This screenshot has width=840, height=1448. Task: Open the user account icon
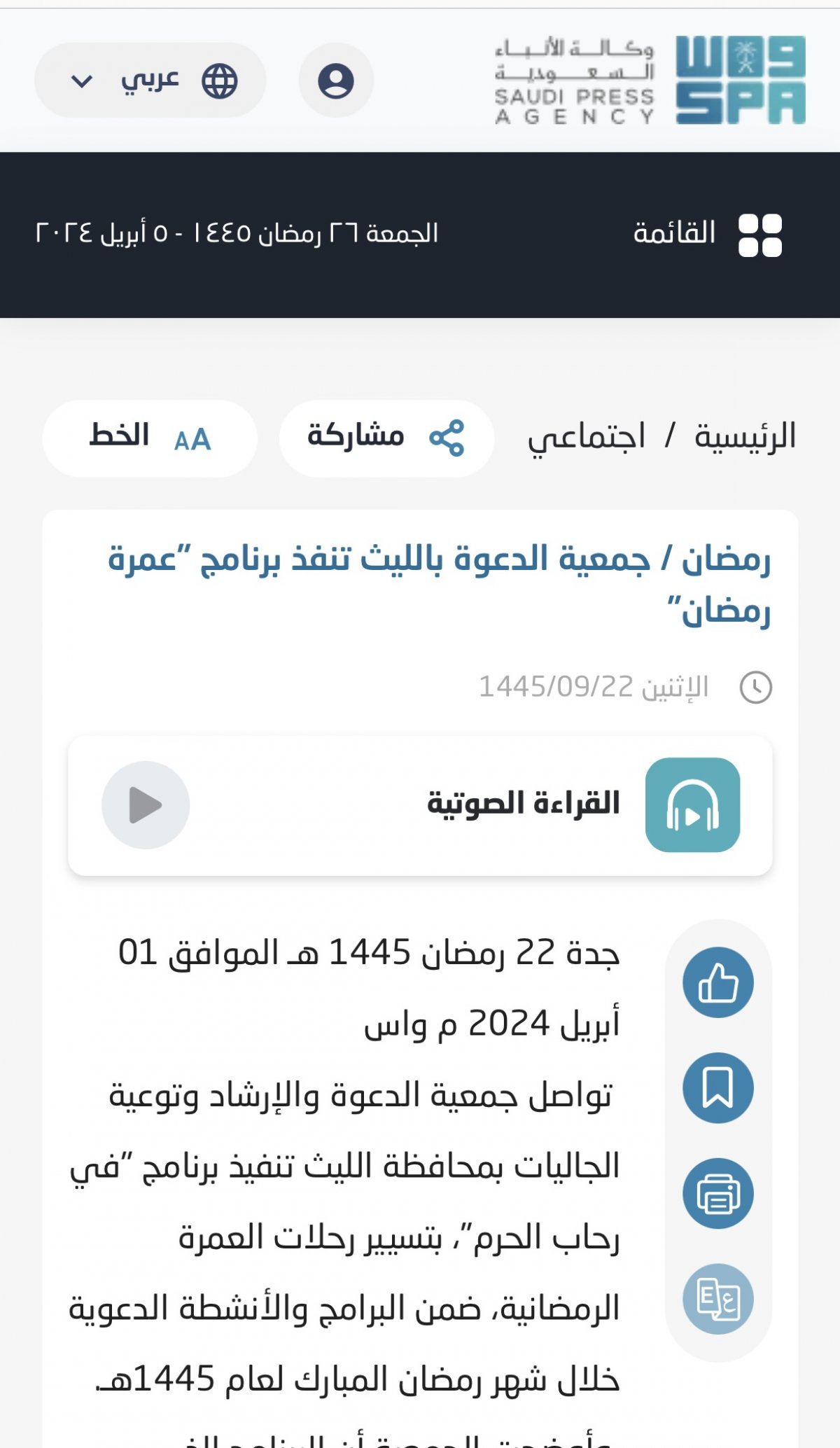point(336,81)
